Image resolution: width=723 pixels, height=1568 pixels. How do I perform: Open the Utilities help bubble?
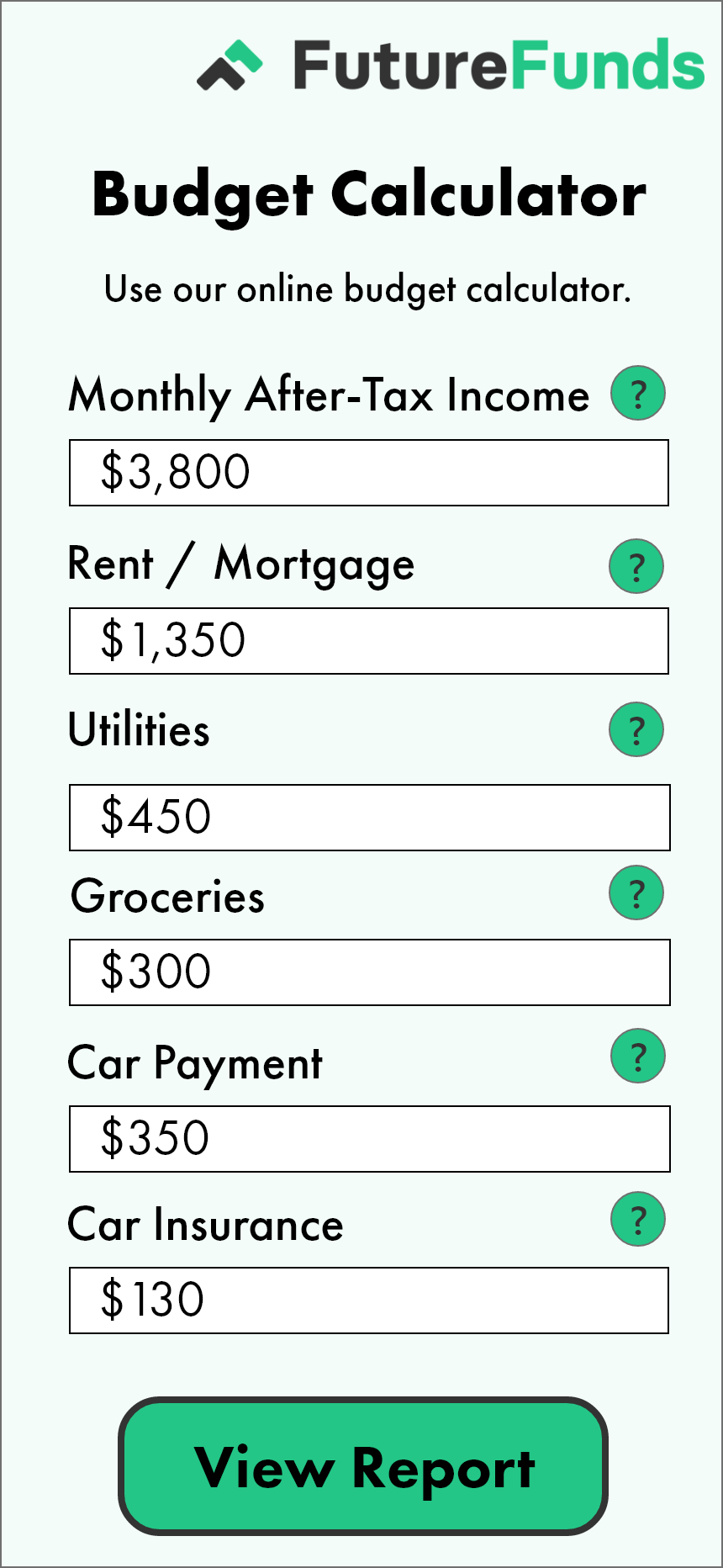[636, 728]
